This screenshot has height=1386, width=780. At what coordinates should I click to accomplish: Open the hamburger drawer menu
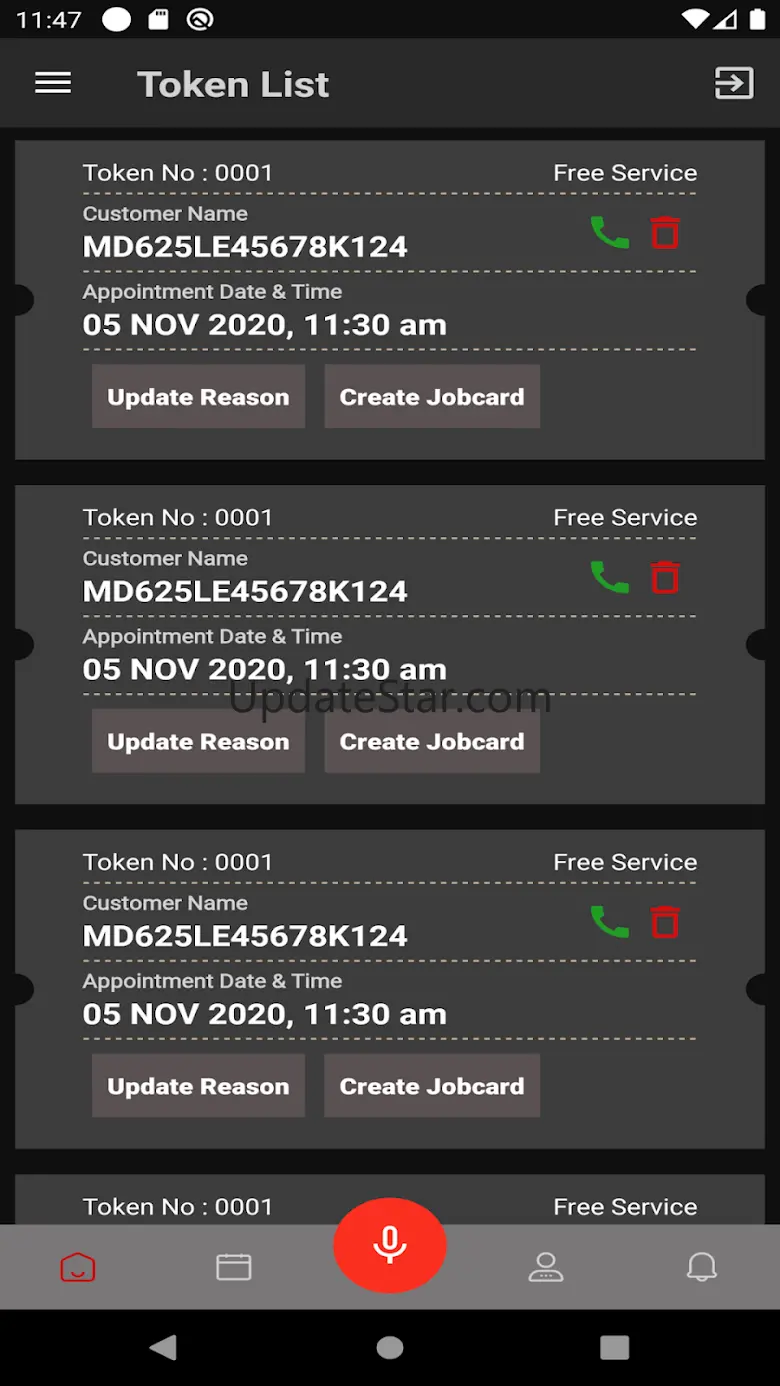coord(53,83)
